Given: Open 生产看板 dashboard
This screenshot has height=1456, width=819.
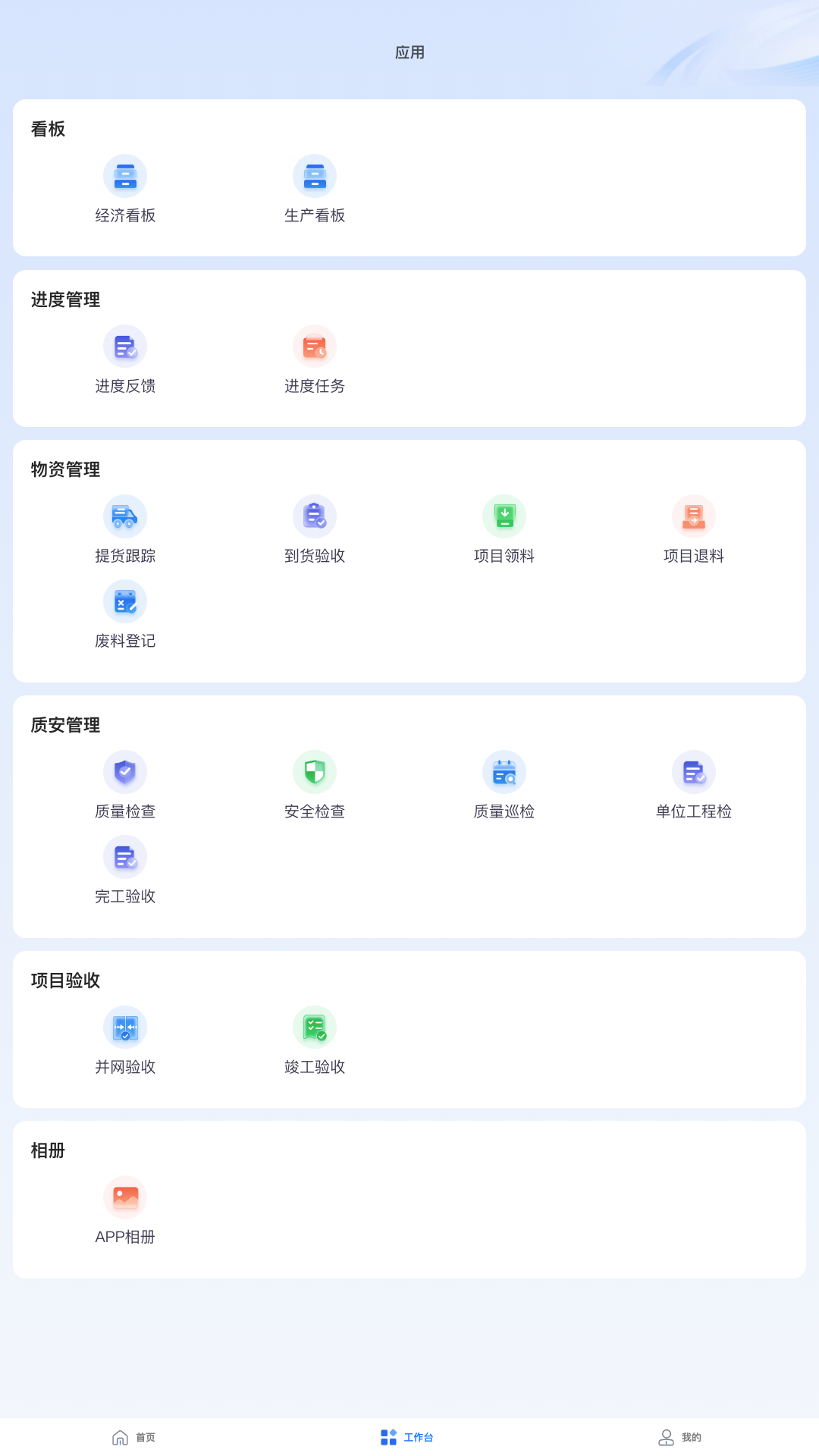Looking at the screenshot, I should 315,190.
